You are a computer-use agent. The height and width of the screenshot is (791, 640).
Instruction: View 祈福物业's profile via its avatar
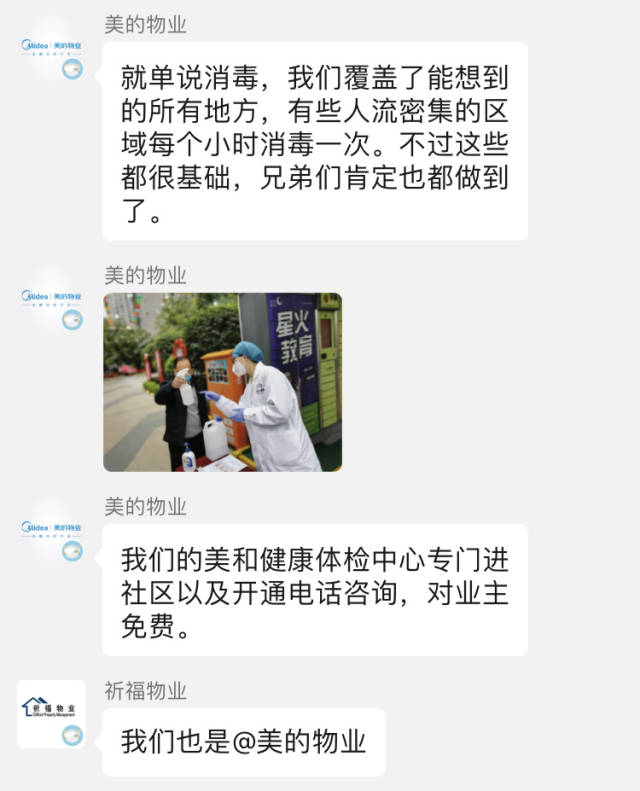[51, 713]
